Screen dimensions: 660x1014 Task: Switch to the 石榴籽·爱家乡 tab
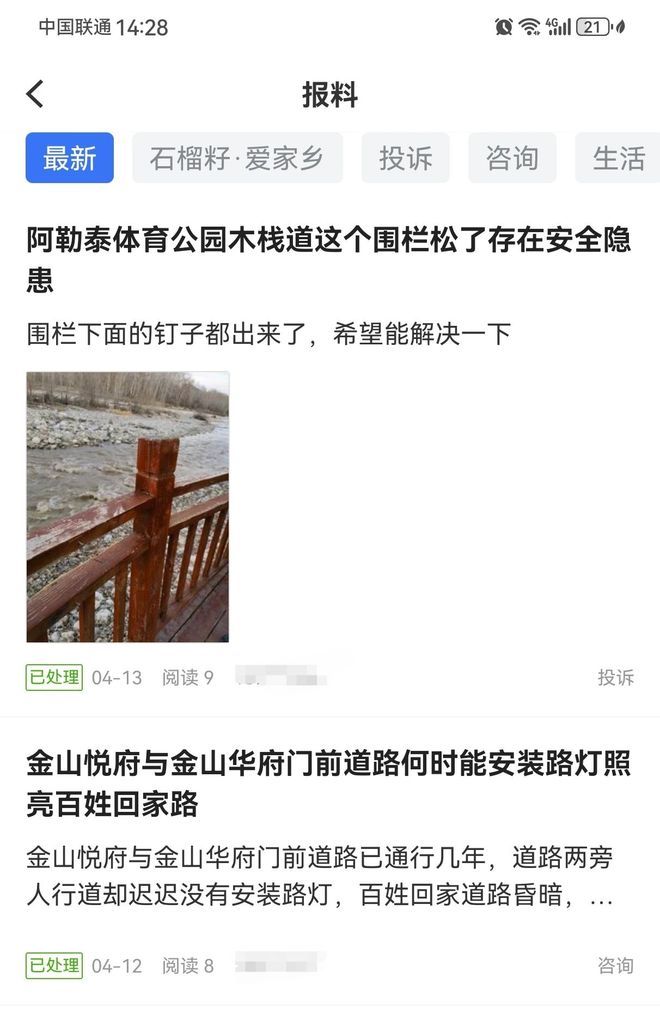(237, 158)
